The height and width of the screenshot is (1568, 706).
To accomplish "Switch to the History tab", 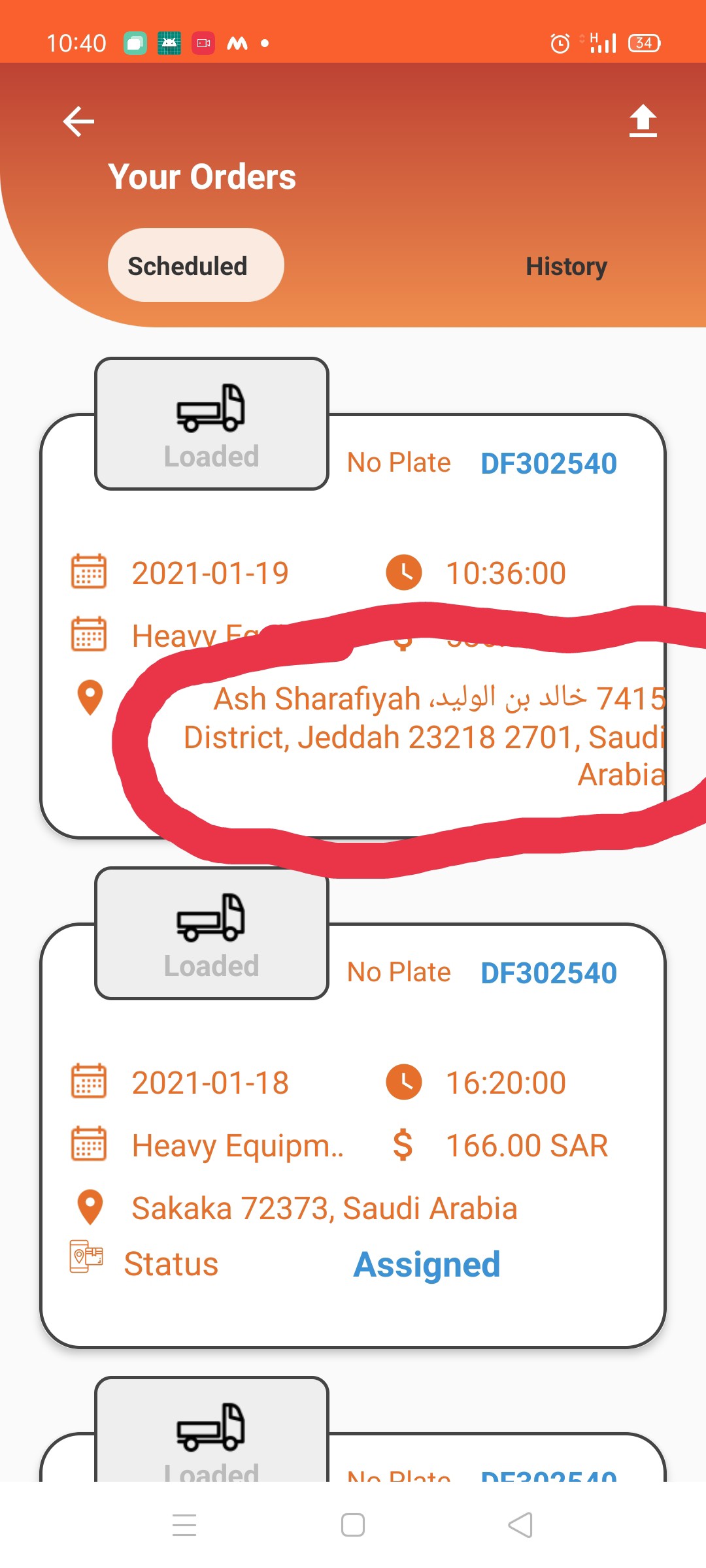I will tap(566, 267).
